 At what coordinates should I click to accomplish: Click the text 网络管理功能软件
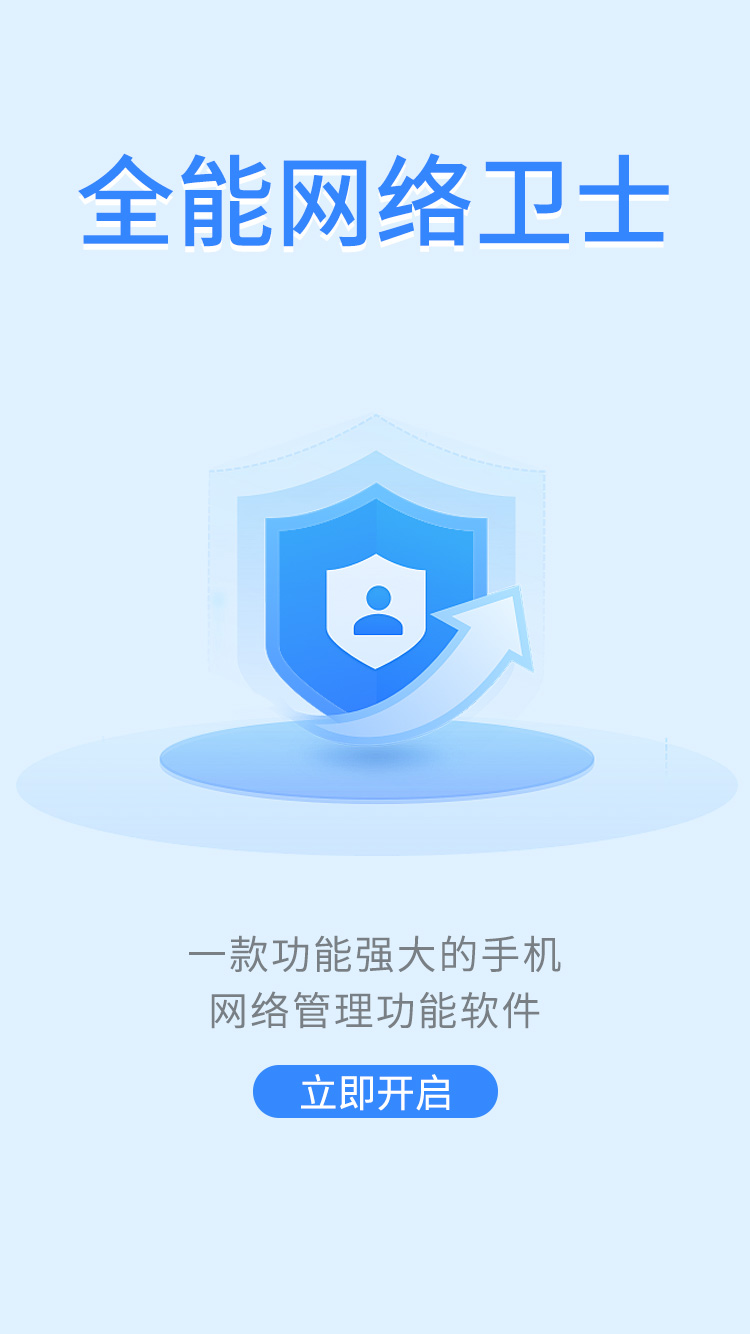375,1008
